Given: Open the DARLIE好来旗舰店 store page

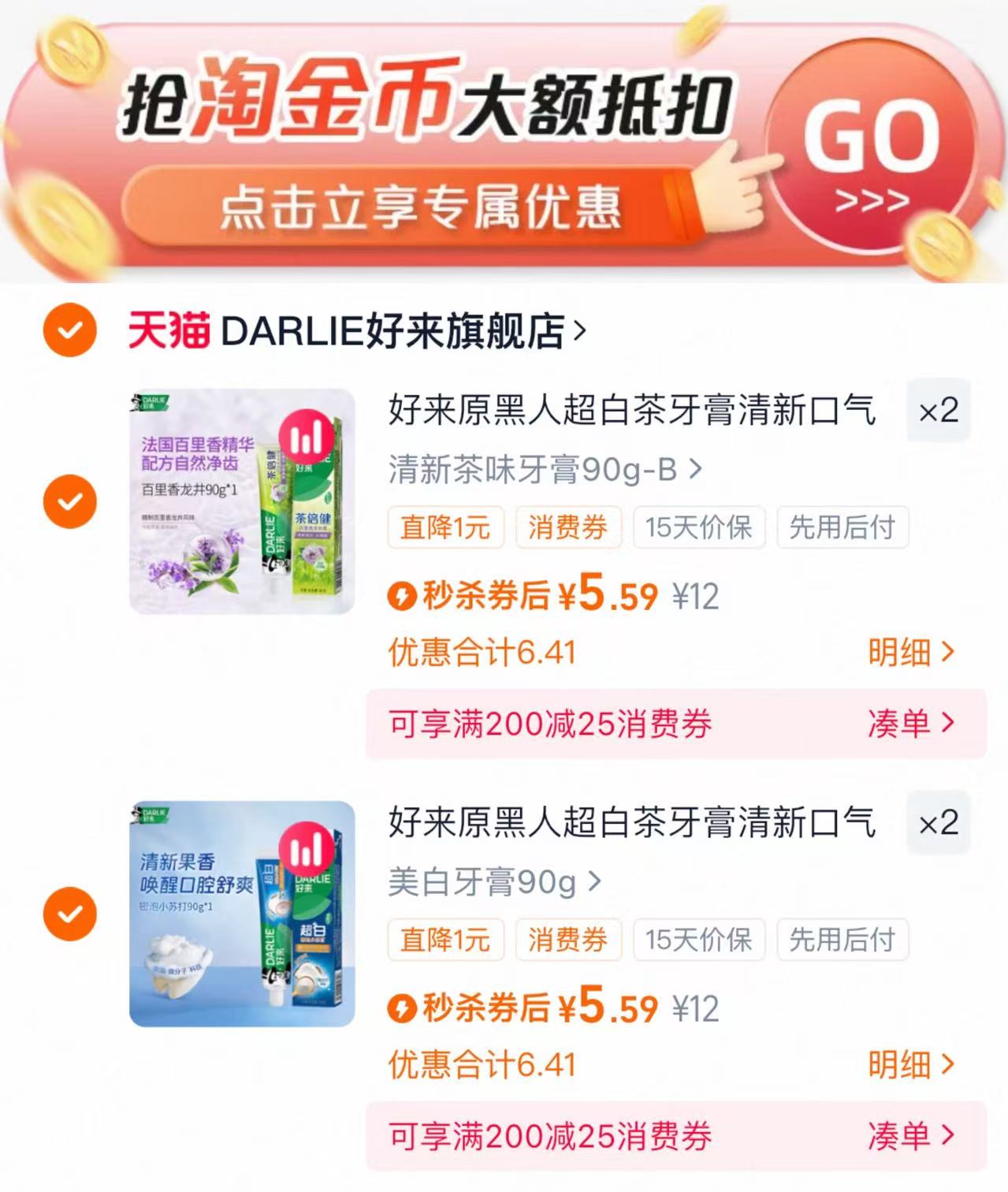Looking at the screenshot, I should pyautogui.click(x=394, y=333).
